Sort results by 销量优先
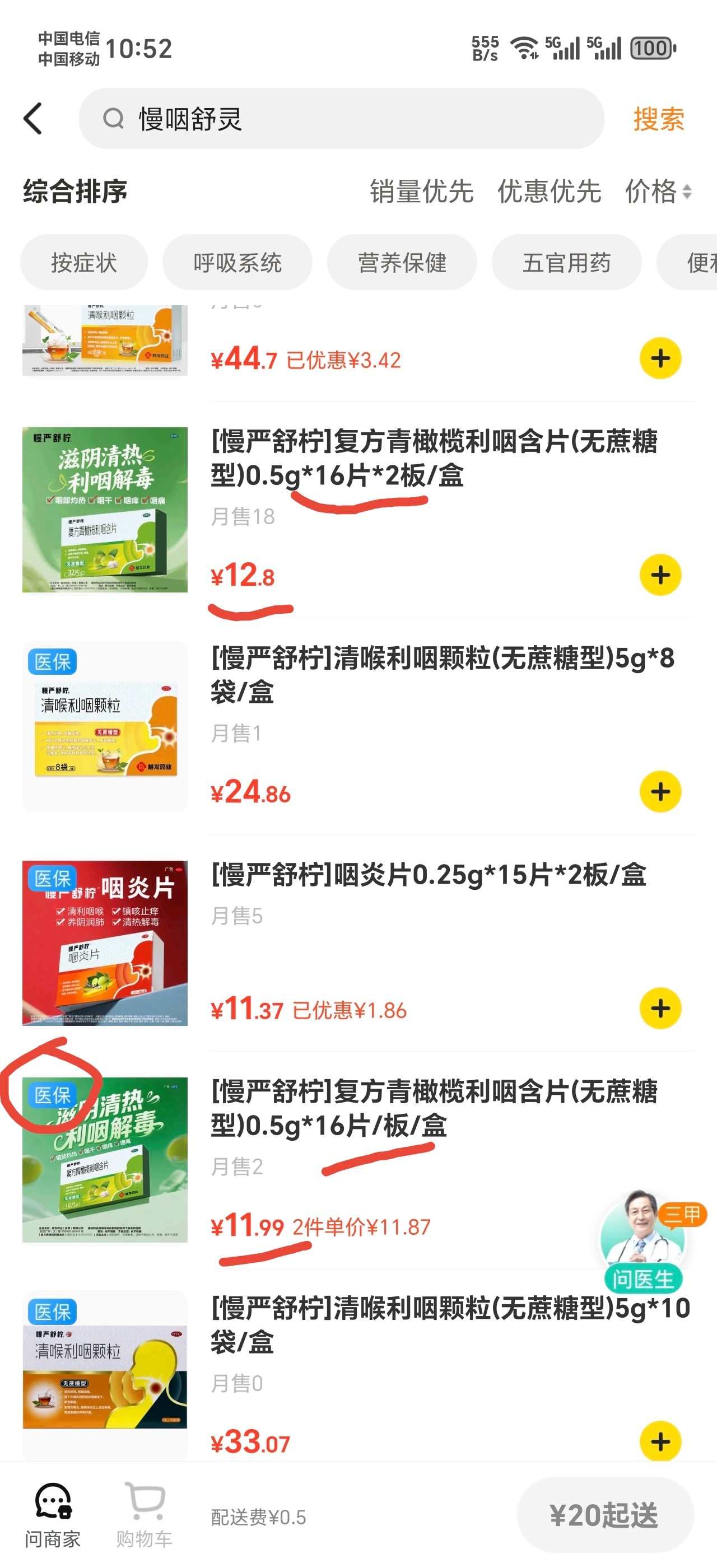The image size is (717, 1568). pyautogui.click(x=421, y=191)
